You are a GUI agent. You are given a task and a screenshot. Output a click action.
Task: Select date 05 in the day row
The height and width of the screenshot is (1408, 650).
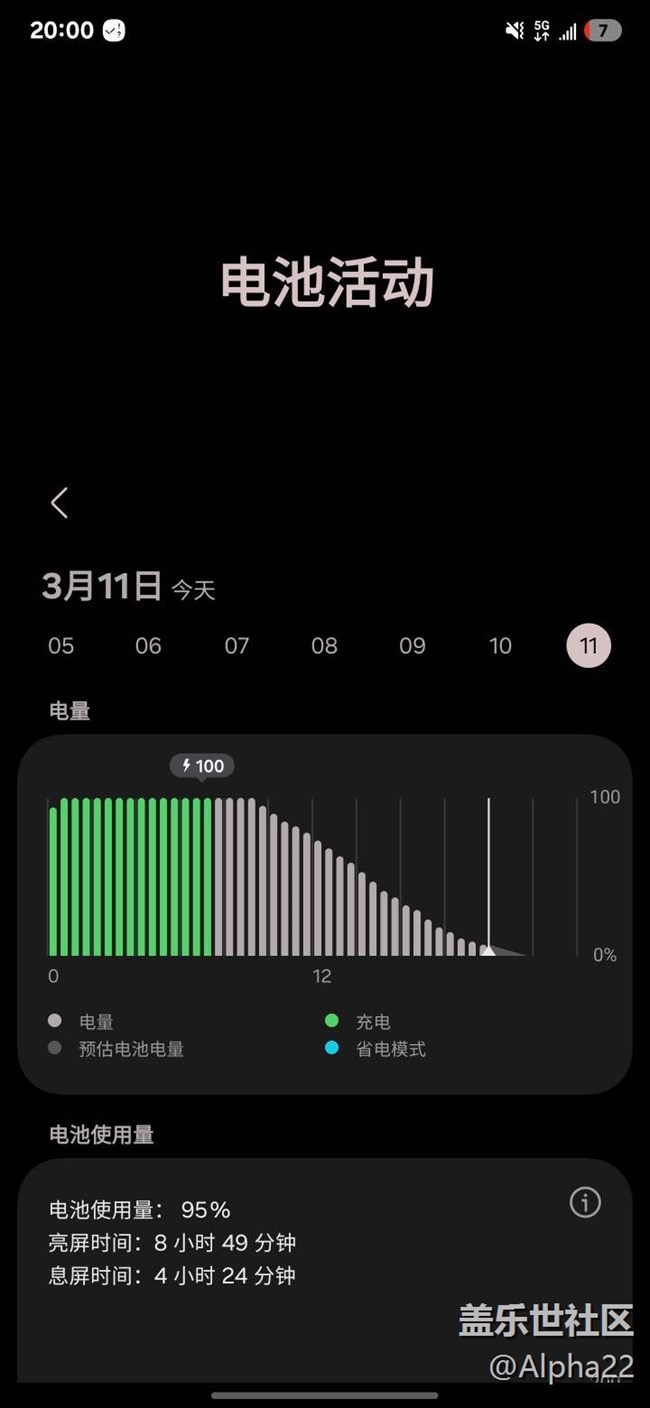pos(61,646)
